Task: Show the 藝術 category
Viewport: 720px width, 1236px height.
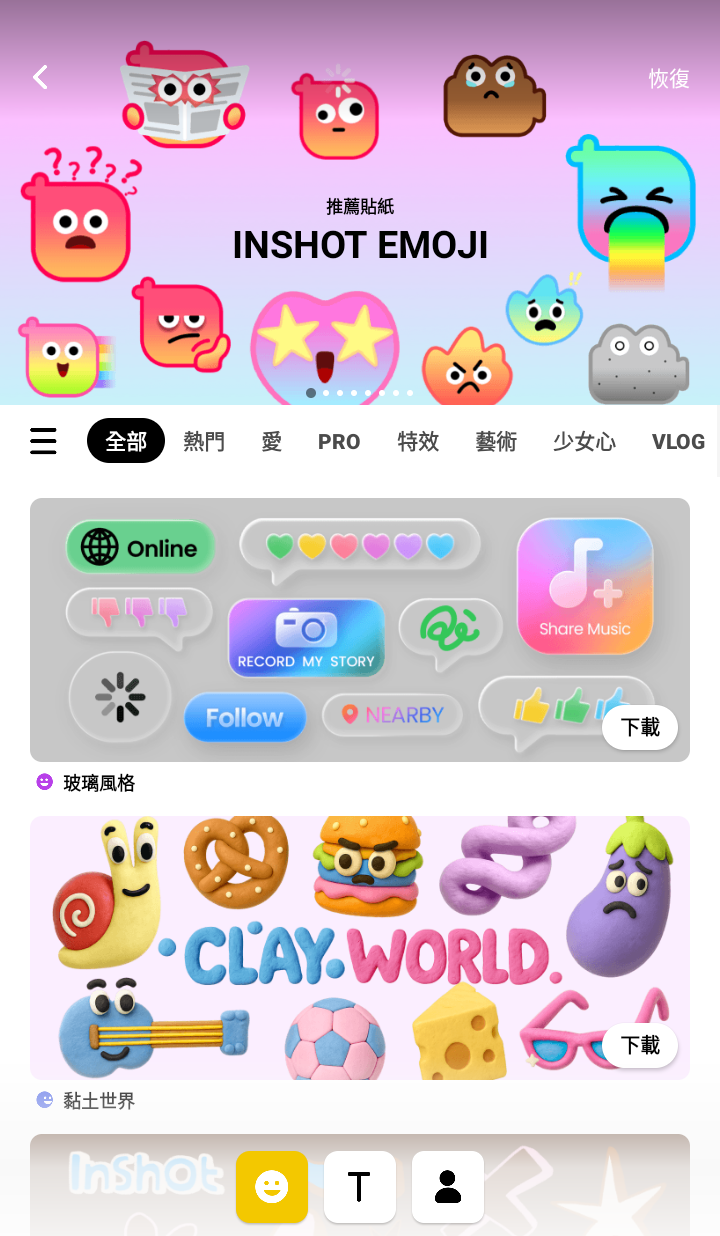Action: [496, 441]
